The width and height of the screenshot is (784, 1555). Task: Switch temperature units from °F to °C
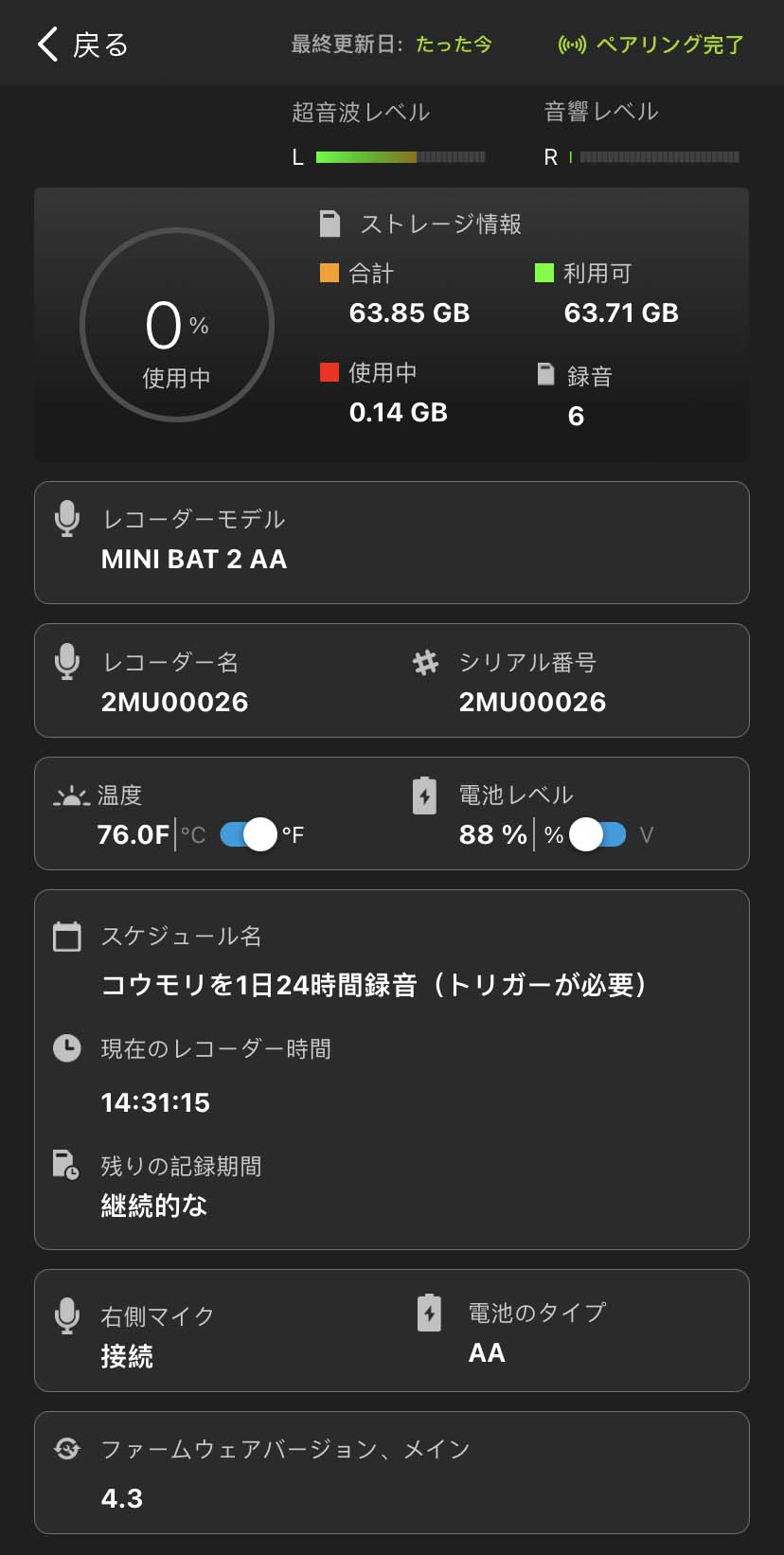[250, 834]
